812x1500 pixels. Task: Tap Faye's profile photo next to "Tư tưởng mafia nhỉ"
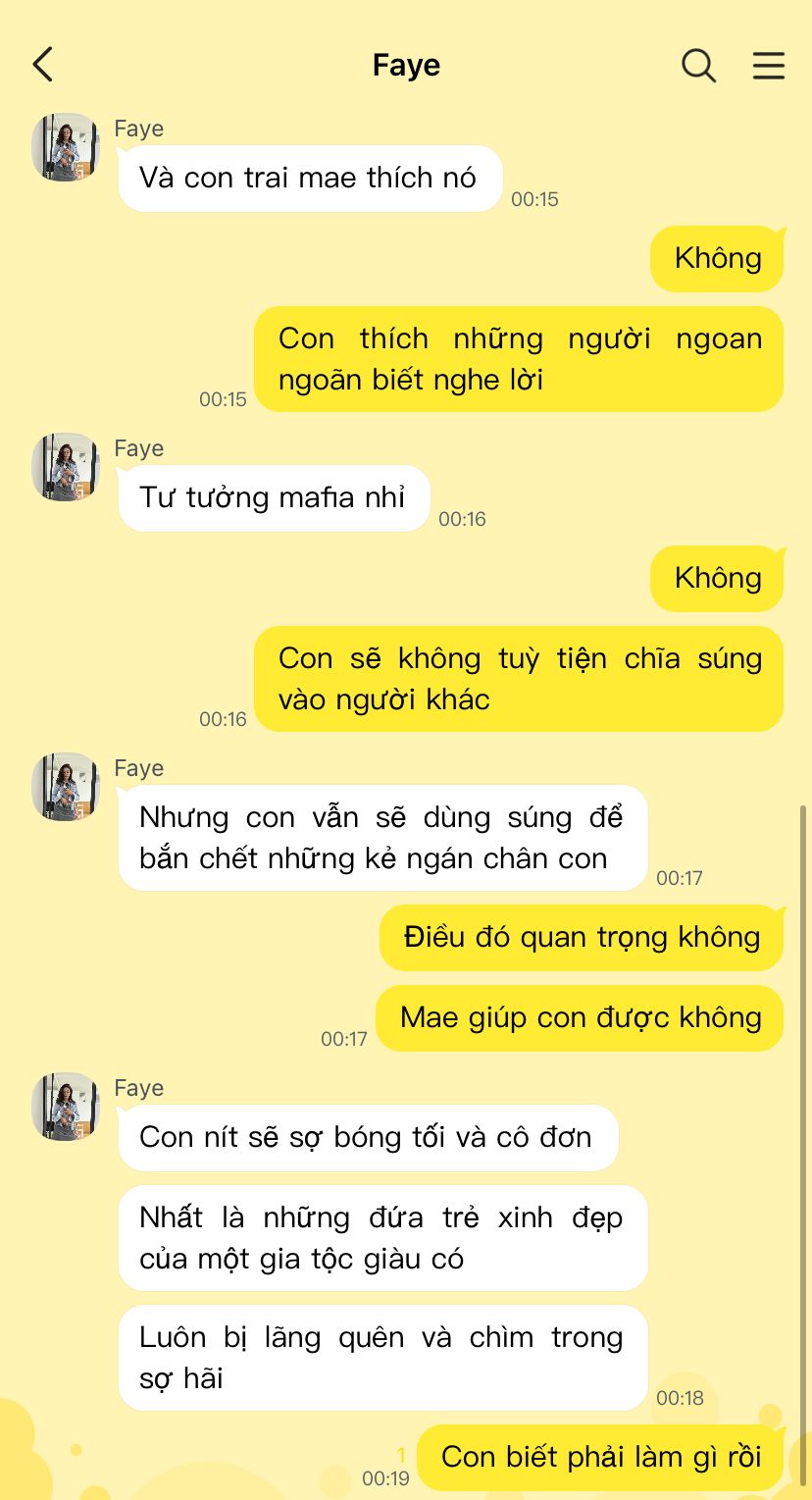66,467
